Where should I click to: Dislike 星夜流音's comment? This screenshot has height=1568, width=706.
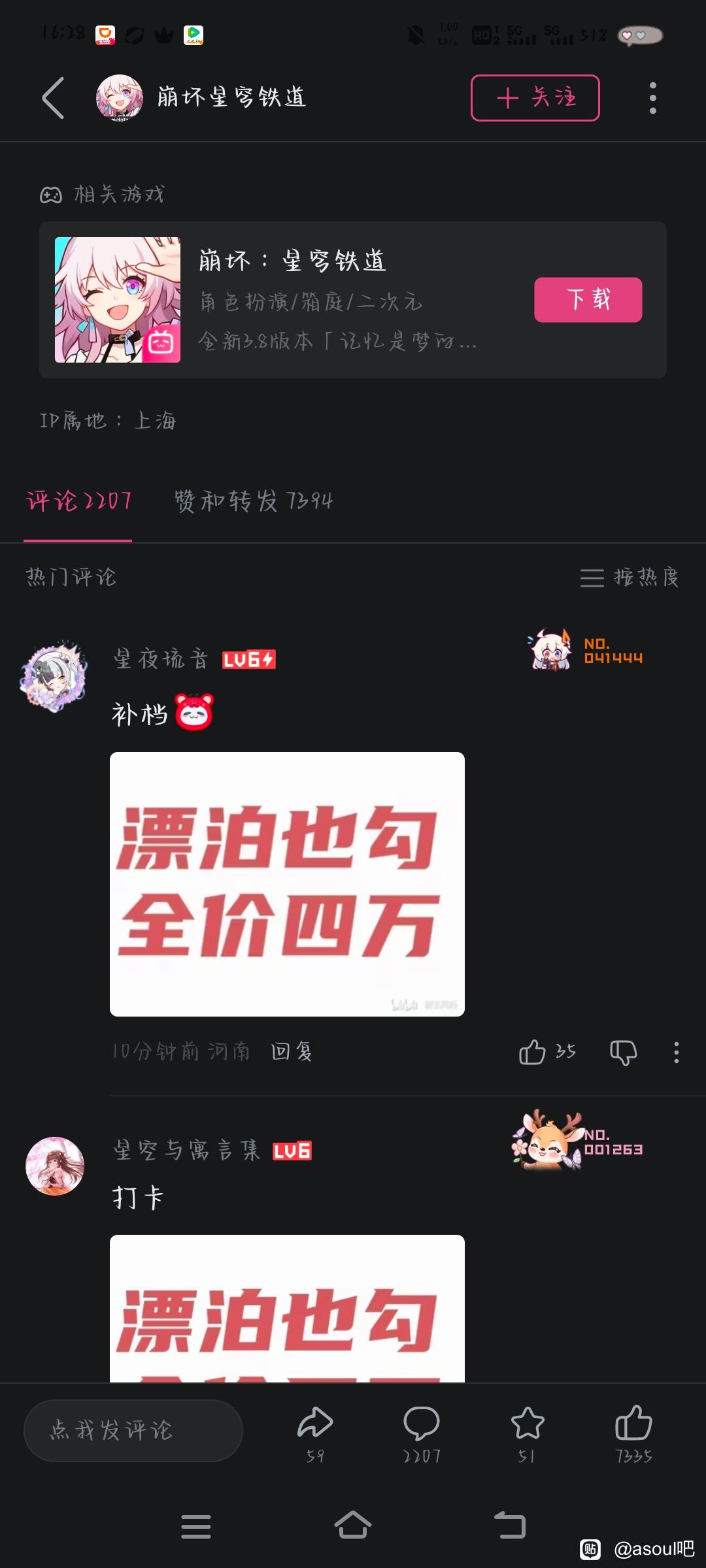tap(623, 1052)
